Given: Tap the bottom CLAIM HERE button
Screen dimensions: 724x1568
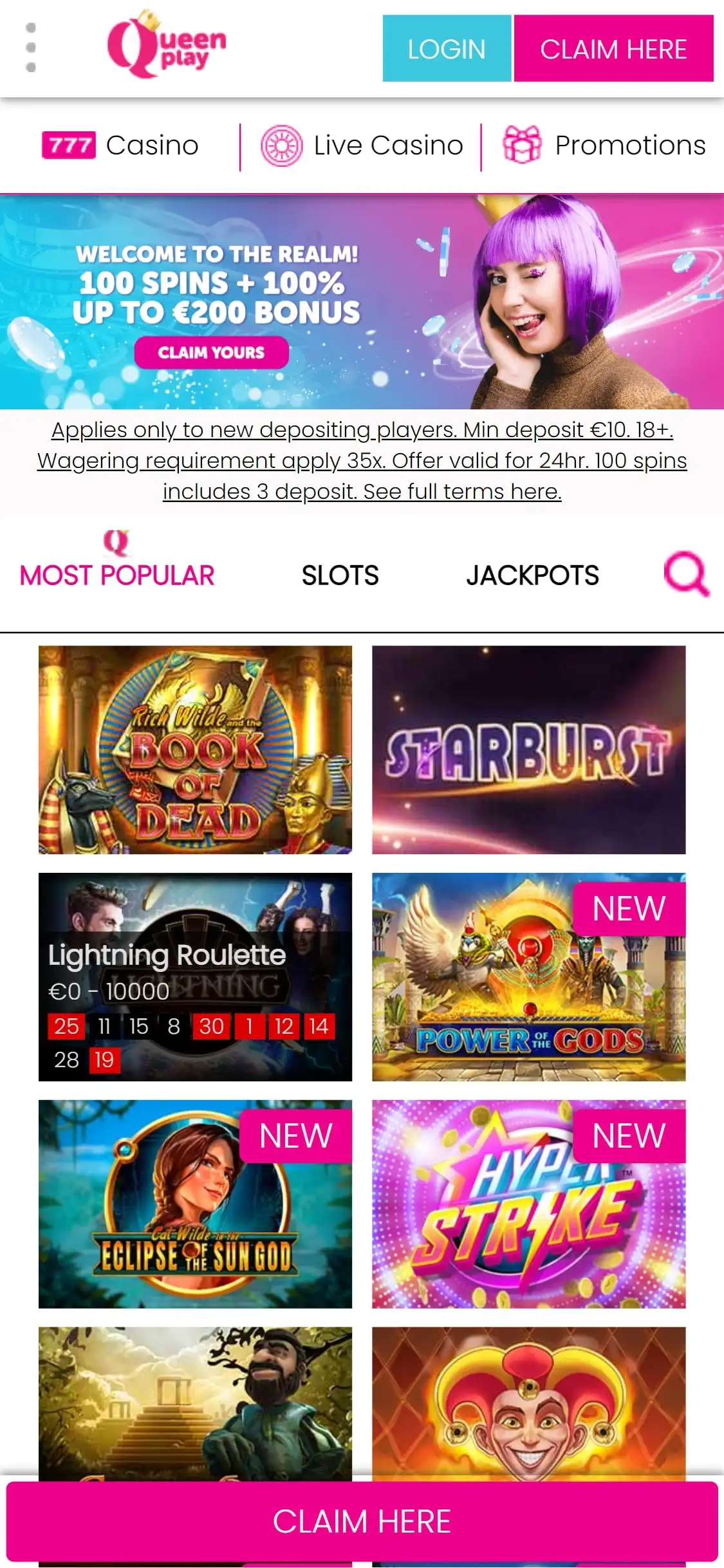Looking at the screenshot, I should coord(362,1522).
